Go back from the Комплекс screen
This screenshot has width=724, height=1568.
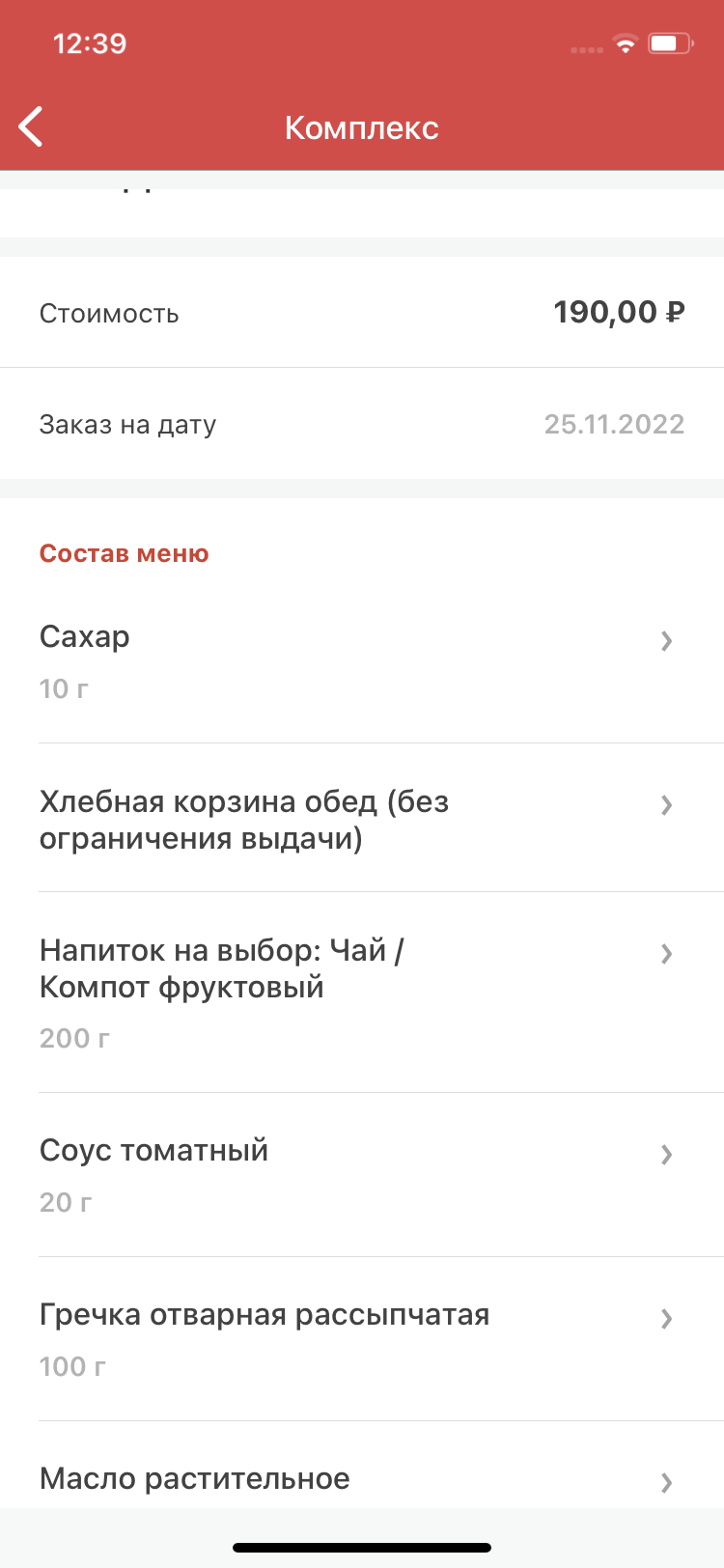pos(32,127)
